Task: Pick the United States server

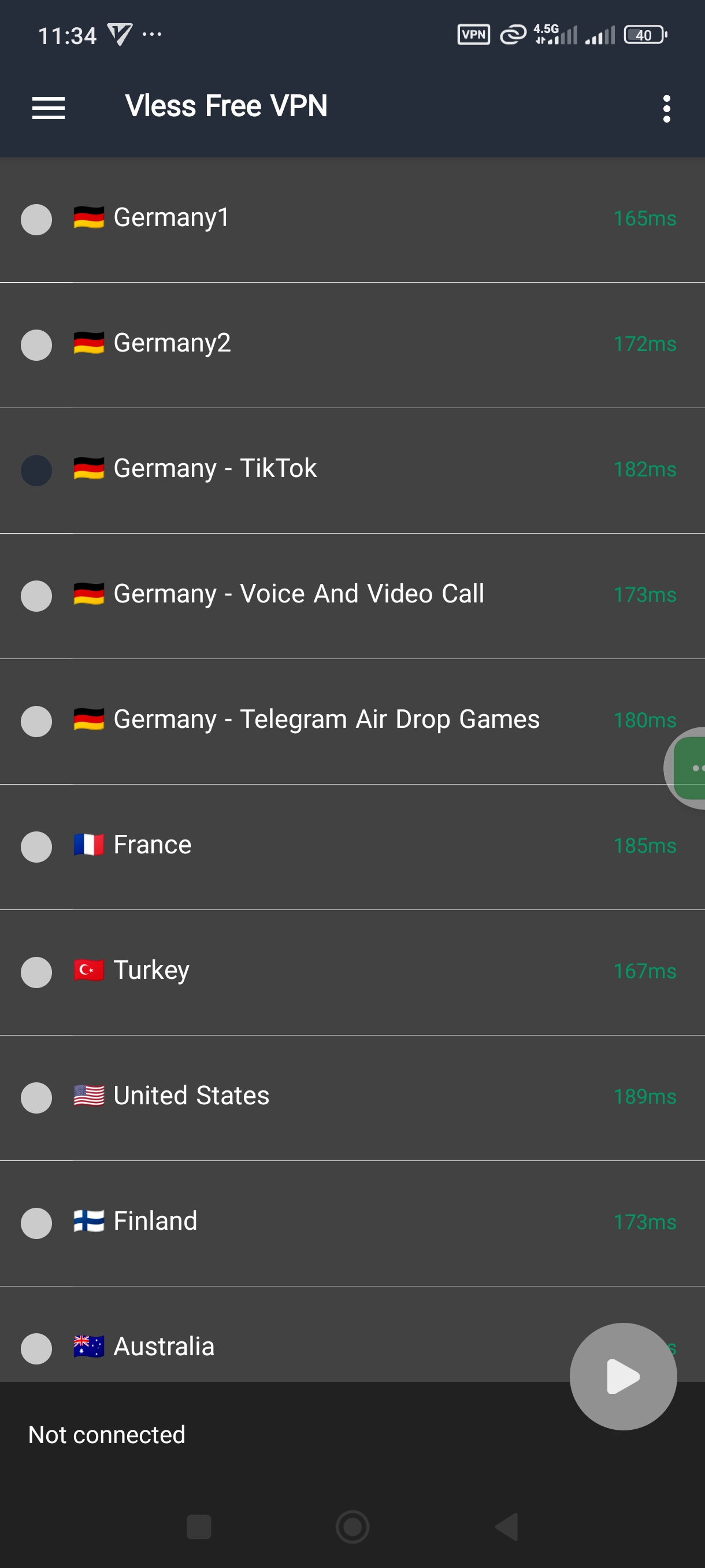Action: [352, 1097]
